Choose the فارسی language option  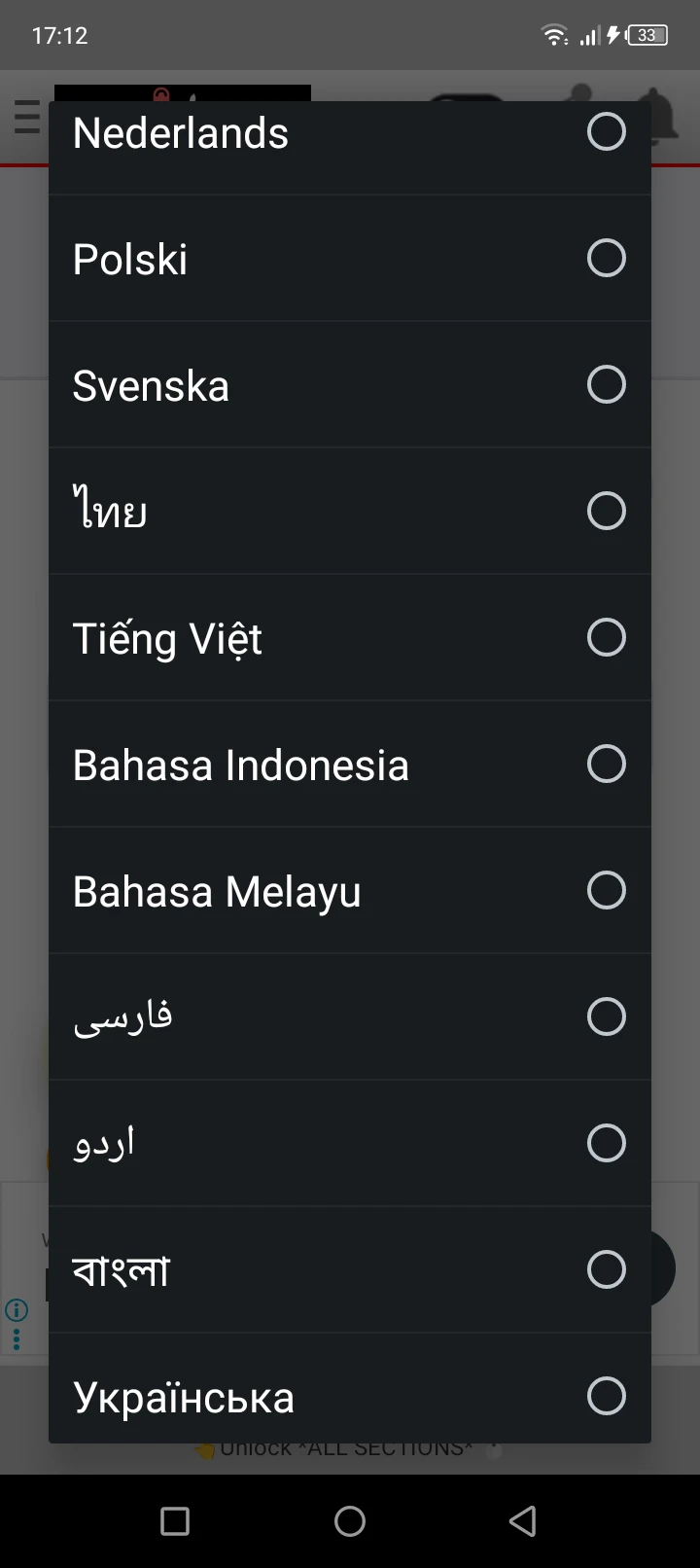point(350,1017)
